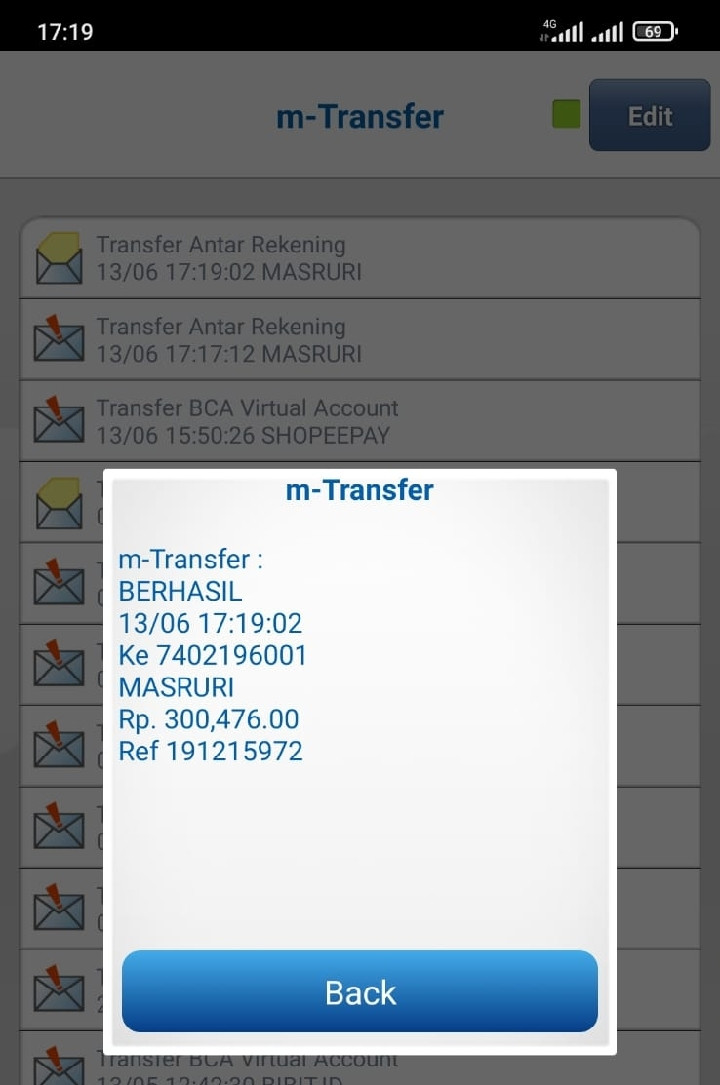Tap the Back button in the dialog
The height and width of the screenshot is (1085, 720).
tap(360, 991)
